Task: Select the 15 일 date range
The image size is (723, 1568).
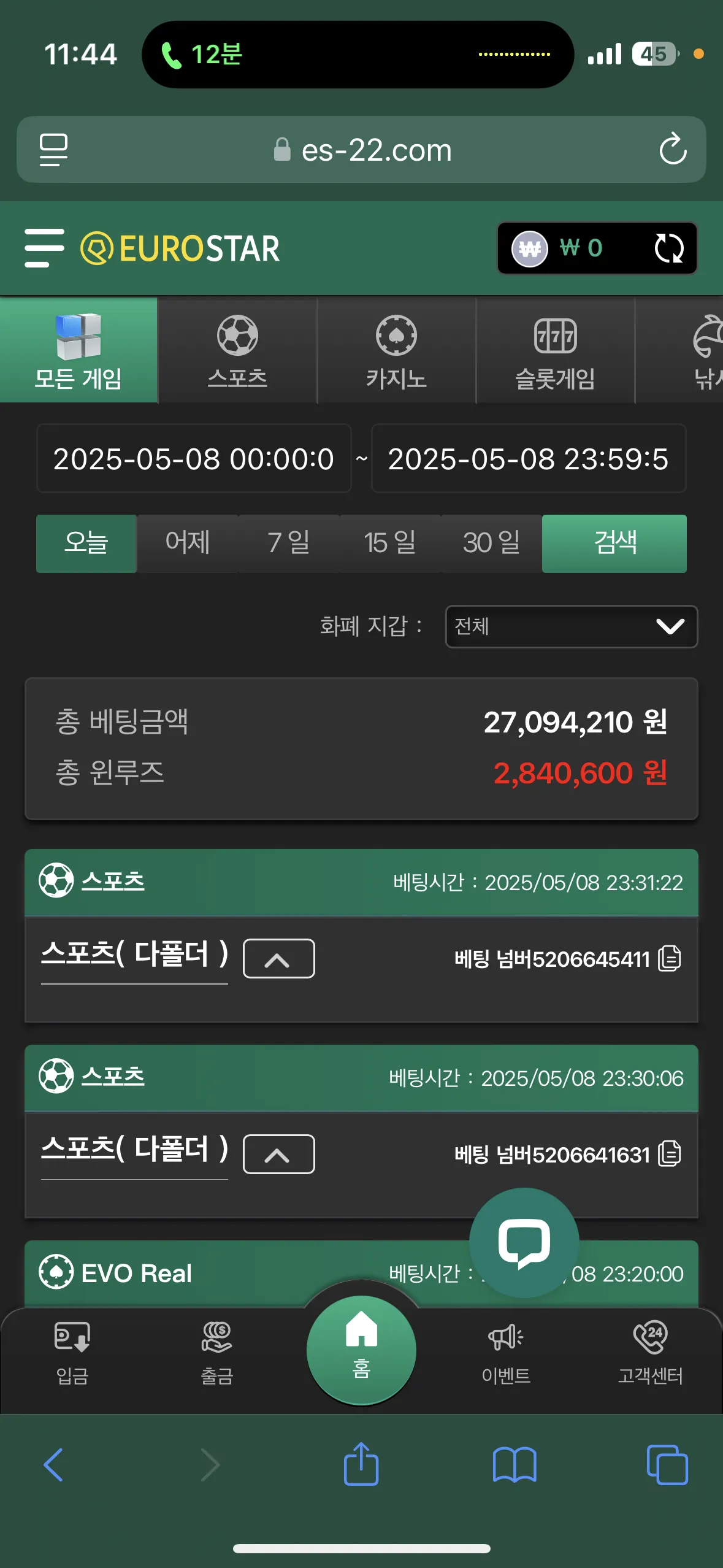Action: coord(390,544)
